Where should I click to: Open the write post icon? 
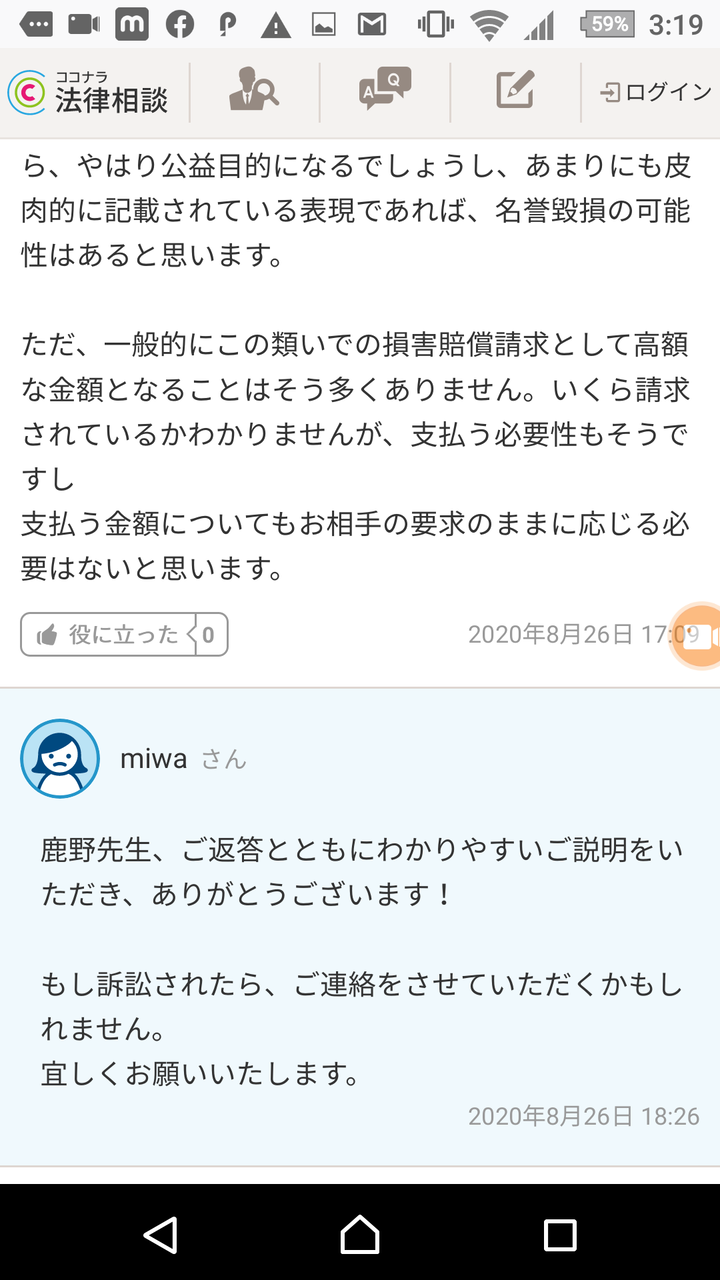tap(515, 92)
